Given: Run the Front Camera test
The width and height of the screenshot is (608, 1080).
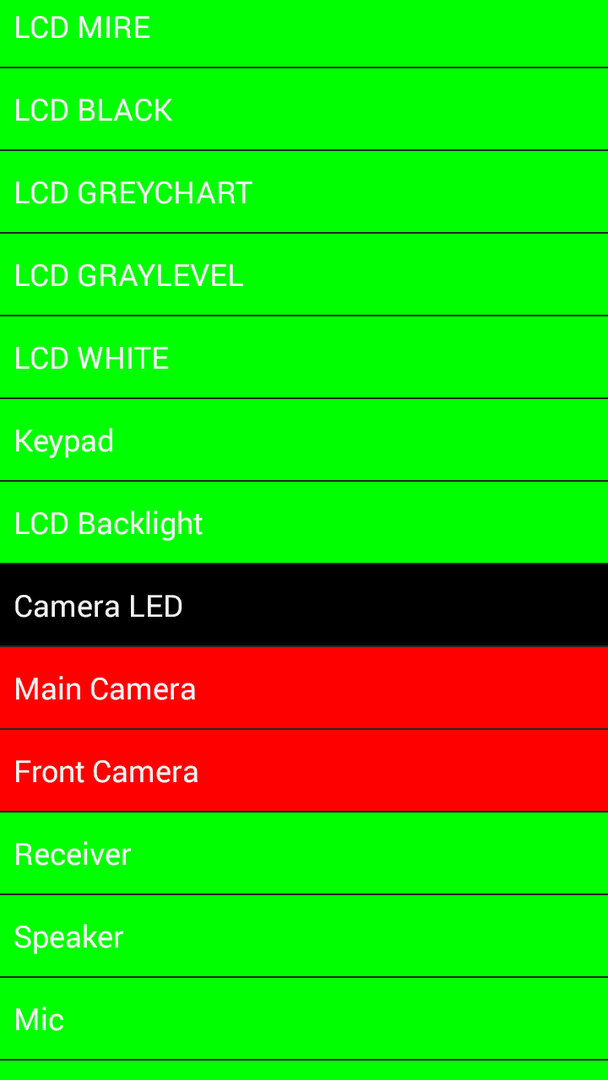Looking at the screenshot, I should point(304,771).
